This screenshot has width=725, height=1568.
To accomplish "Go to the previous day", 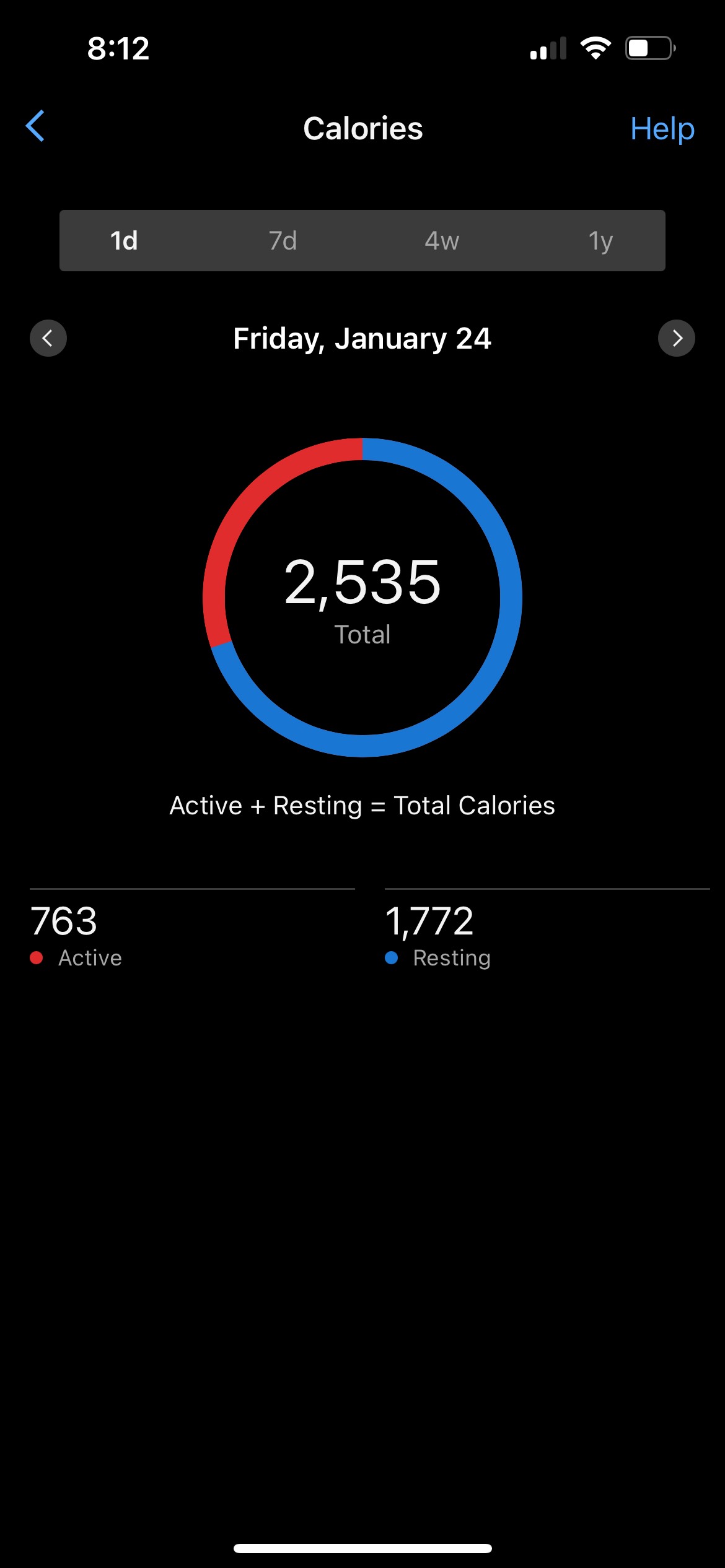I will pos(48,338).
